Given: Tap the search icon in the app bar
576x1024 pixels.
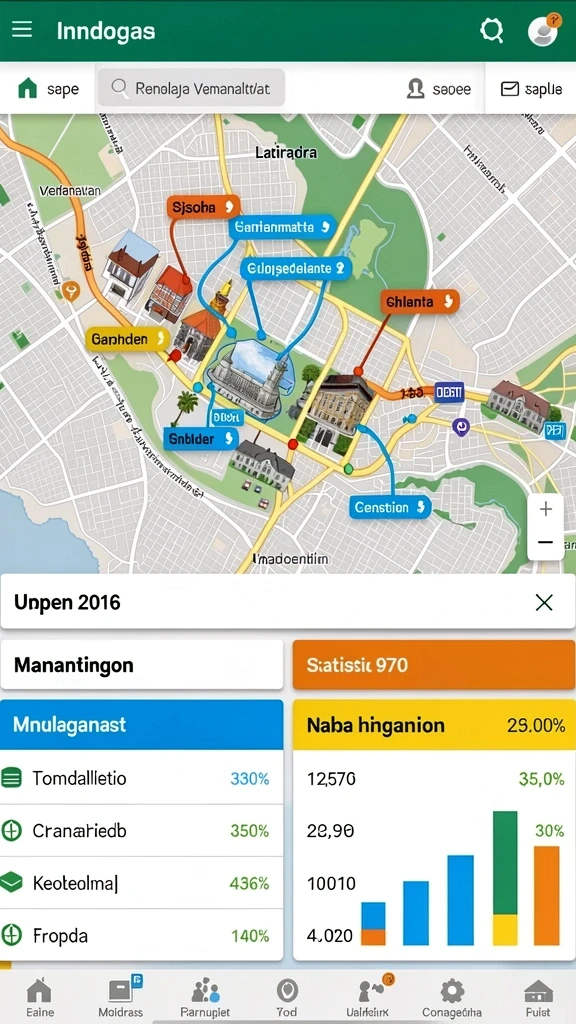Looking at the screenshot, I should (491, 31).
